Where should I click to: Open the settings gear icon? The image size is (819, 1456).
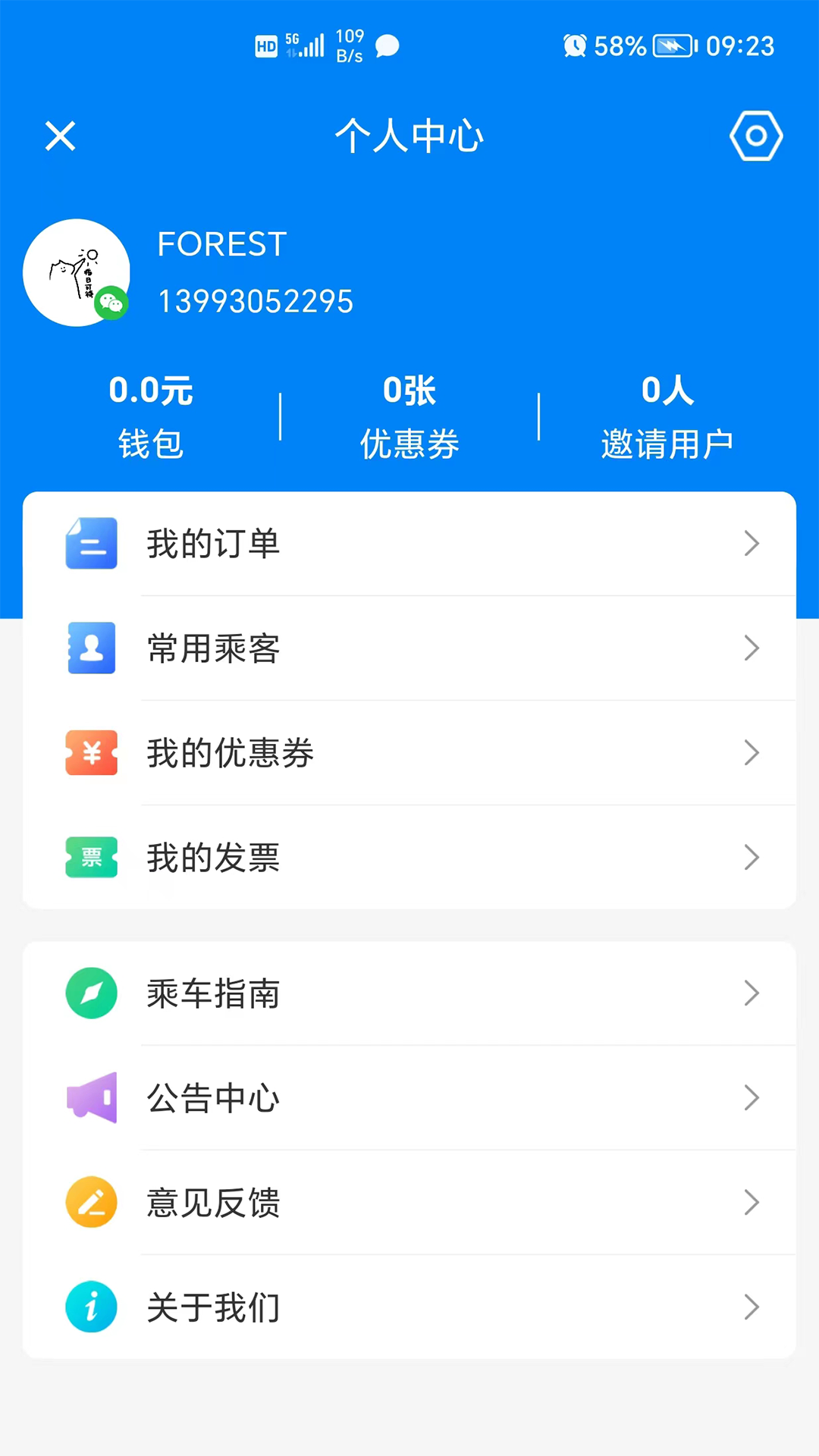click(x=756, y=136)
